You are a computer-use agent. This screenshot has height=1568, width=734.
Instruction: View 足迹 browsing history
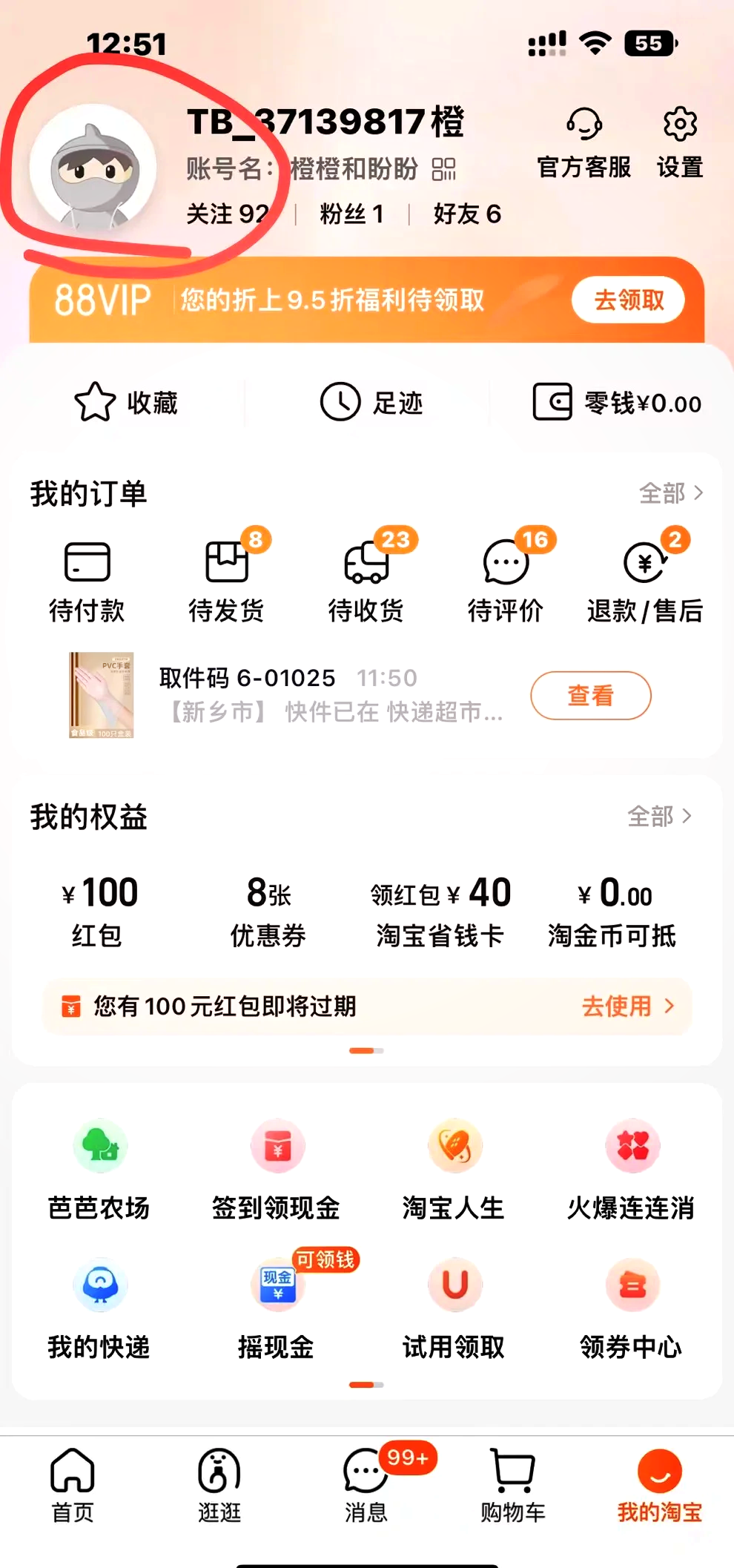[371, 403]
